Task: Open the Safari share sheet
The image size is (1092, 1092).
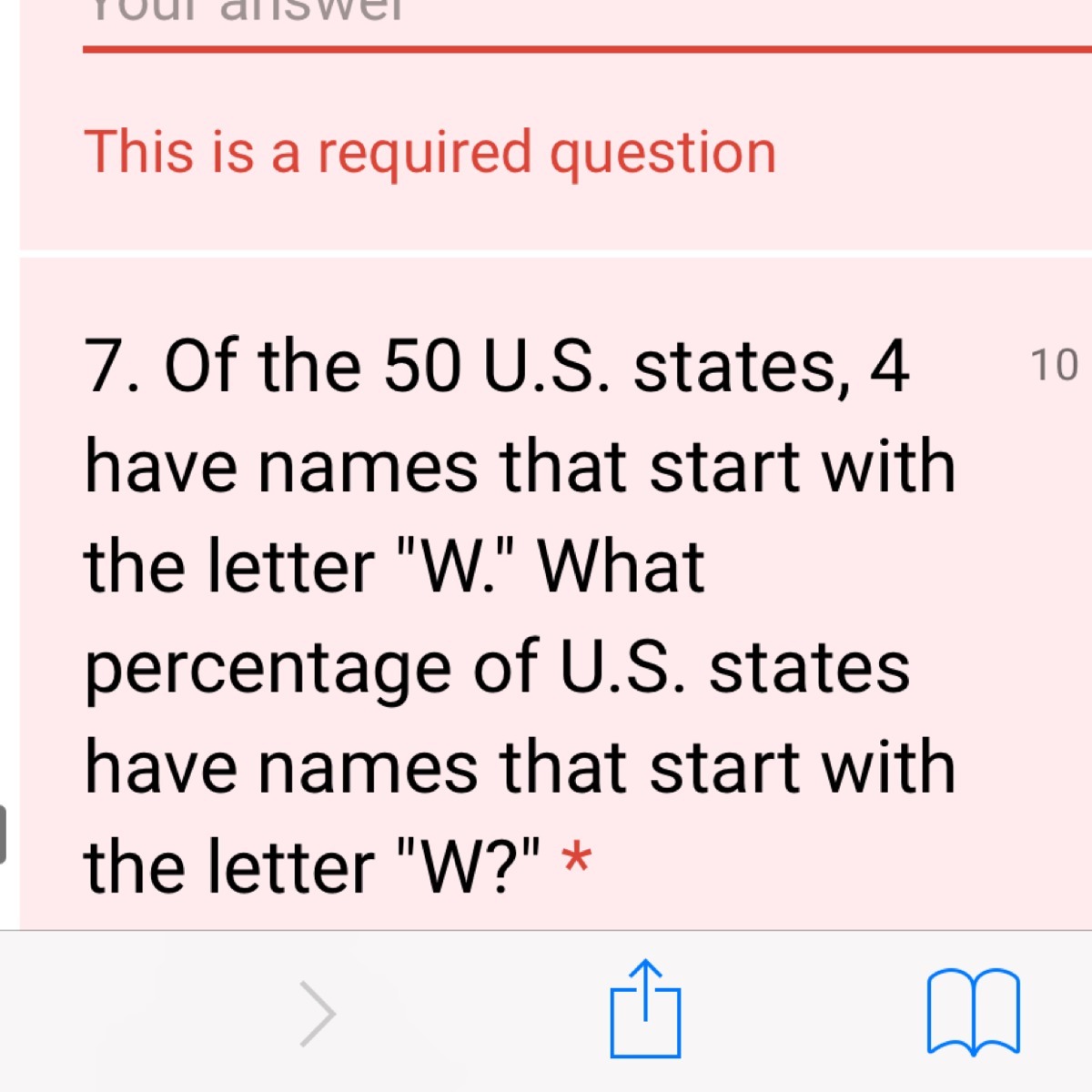Action: pyautogui.click(x=645, y=1009)
